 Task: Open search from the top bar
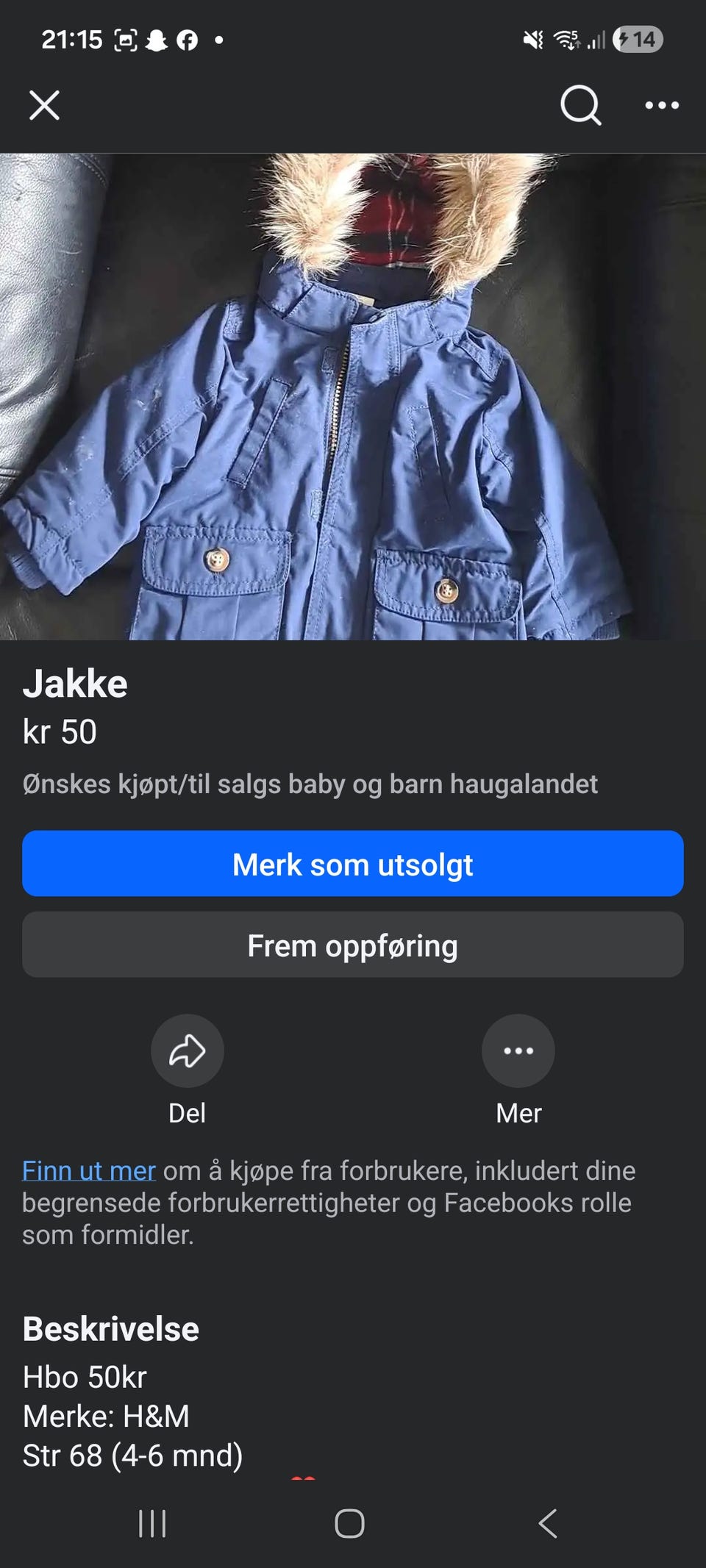coord(581,105)
